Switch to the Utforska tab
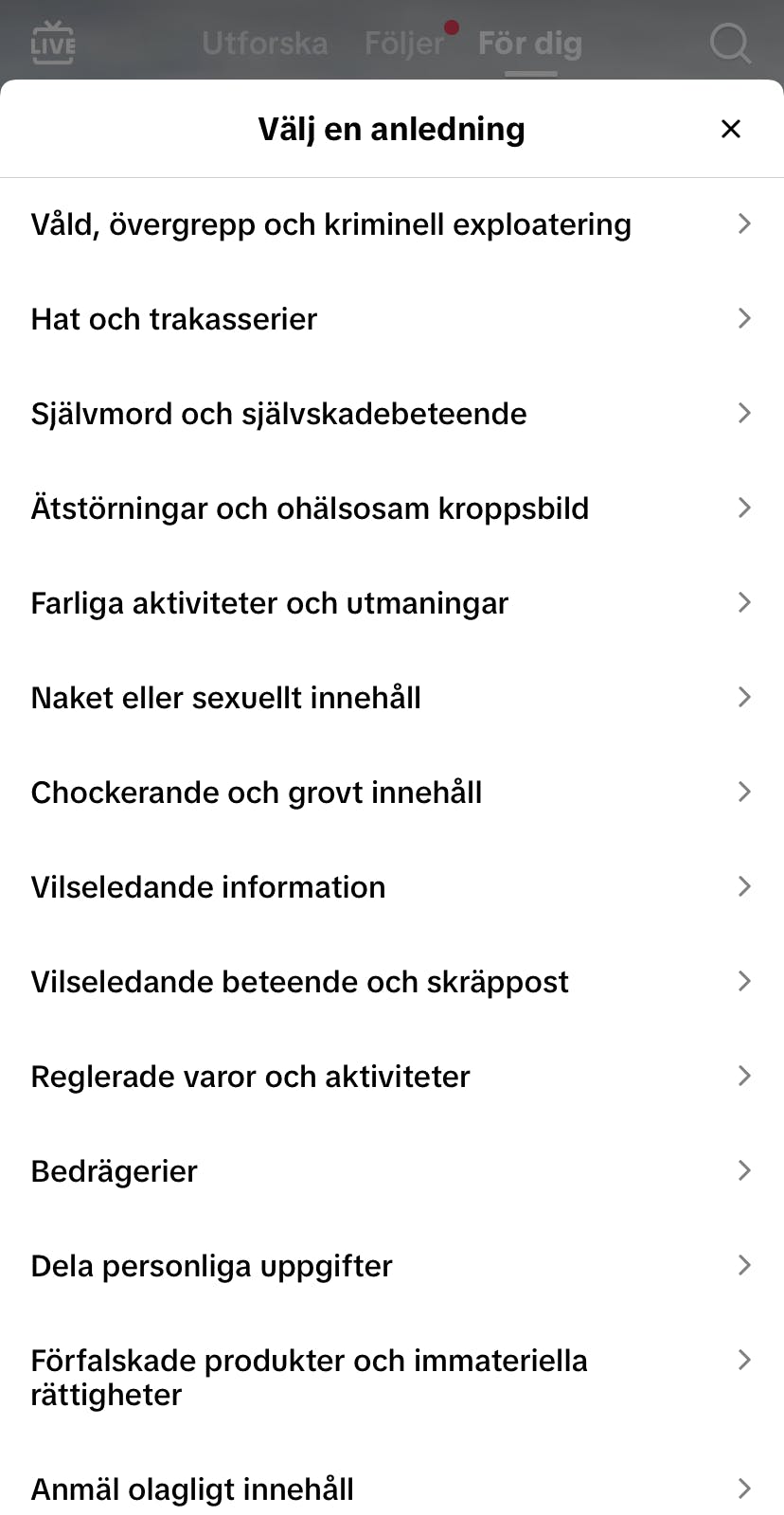This screenshot has width=784, height=1515. [264, 43]
